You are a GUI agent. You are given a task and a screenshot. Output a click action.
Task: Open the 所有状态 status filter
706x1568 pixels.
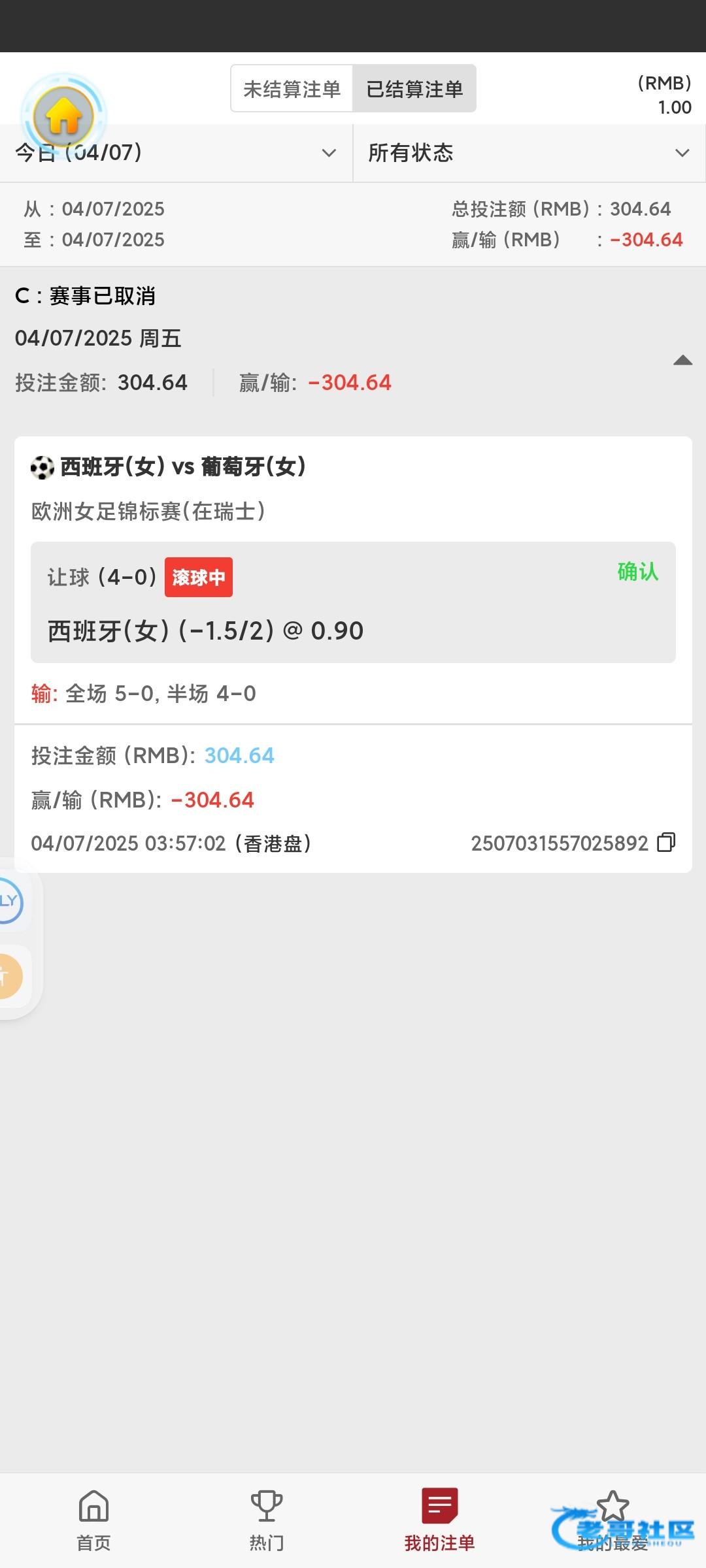pyautogui.click(x=529, y=153)
